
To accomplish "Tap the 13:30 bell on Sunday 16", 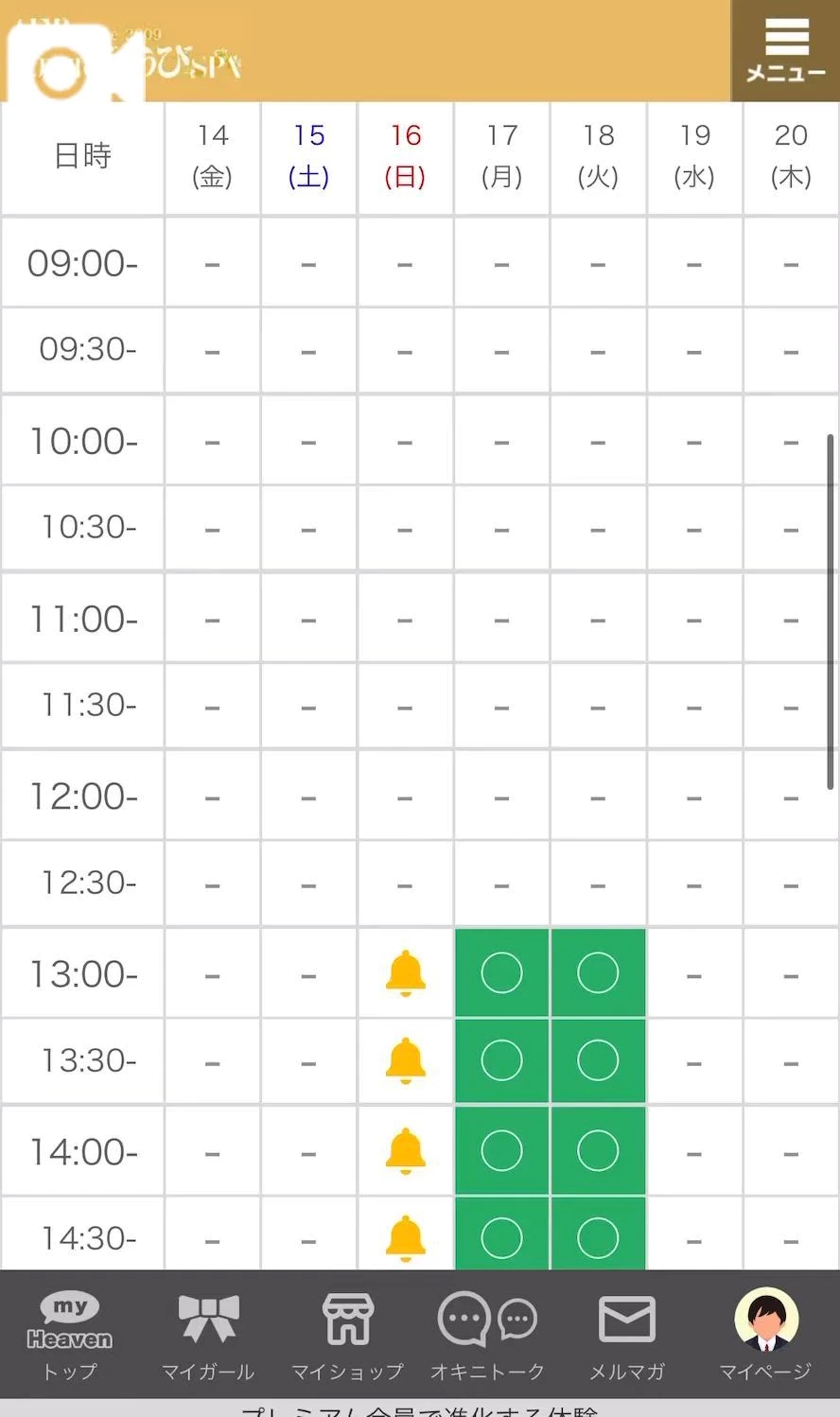I will click(406, 1061).
